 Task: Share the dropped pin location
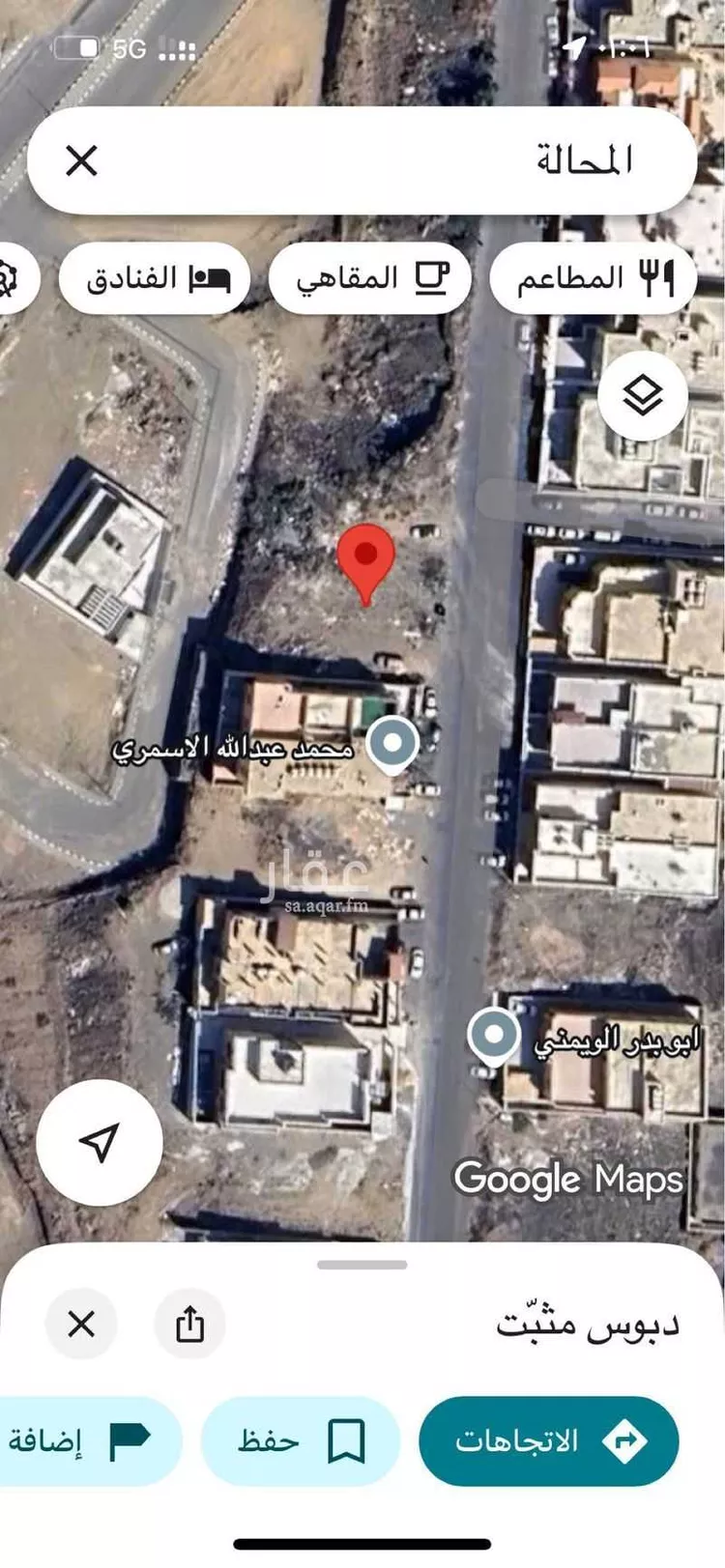click(189, 1324)
